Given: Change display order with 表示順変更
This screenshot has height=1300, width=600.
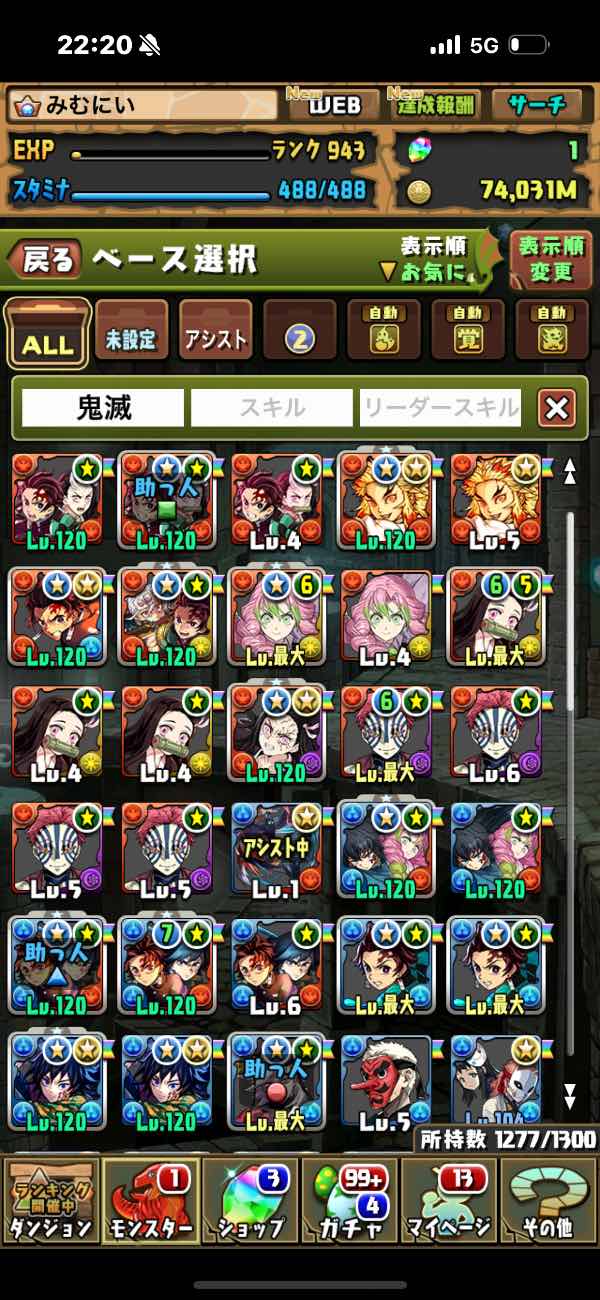Looking at the screenshot, I should coord(549,259).
